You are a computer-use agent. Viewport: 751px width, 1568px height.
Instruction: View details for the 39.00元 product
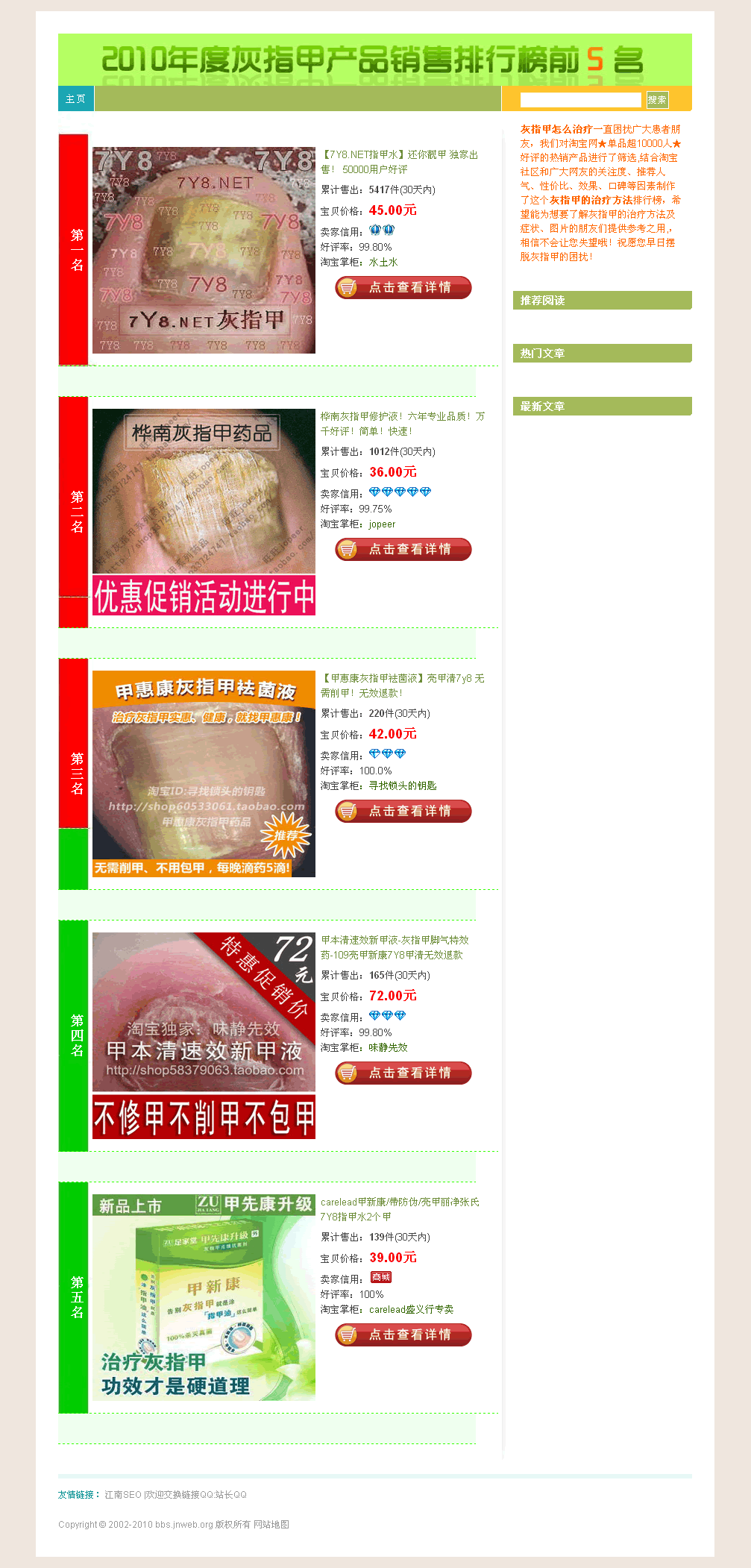click(x=403, y=1335)
